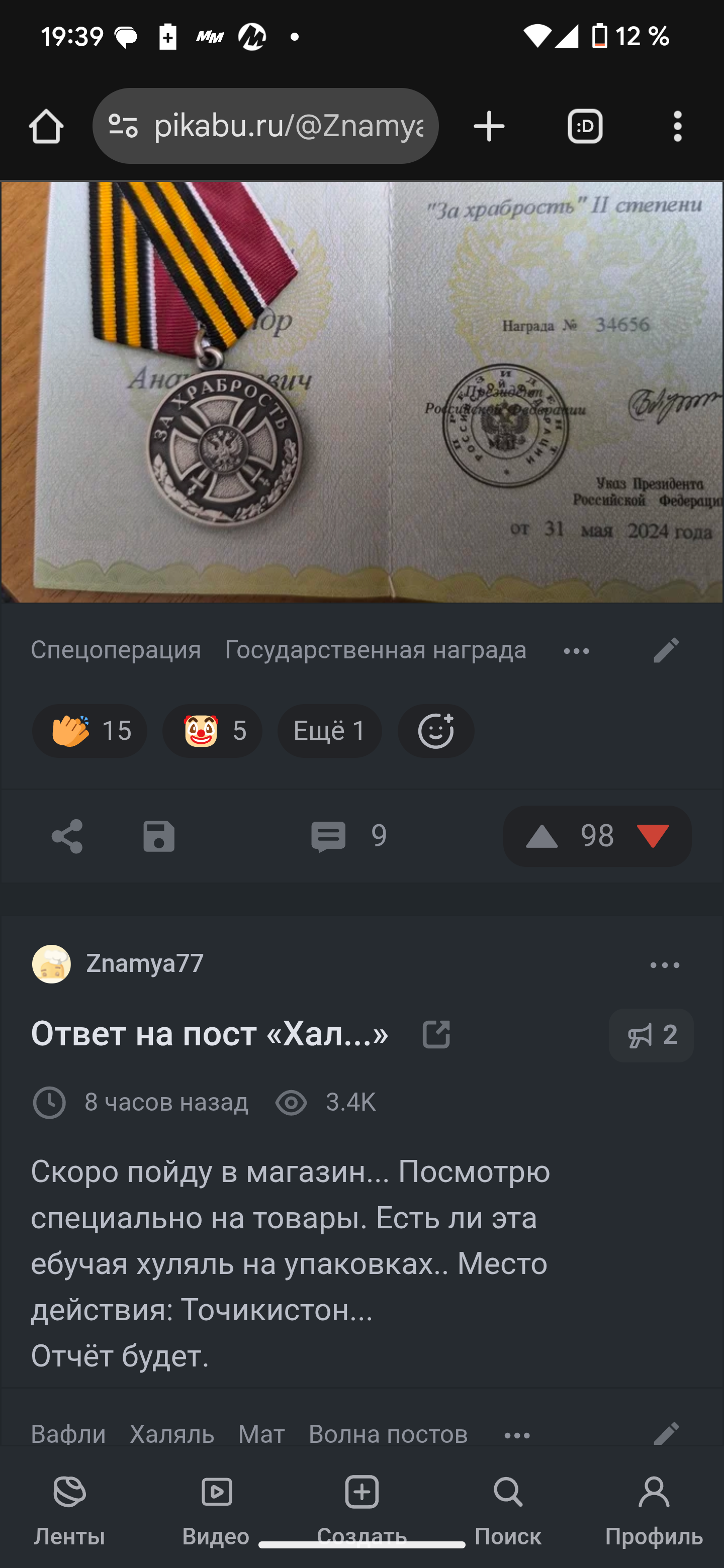Open a new browser tab

pyautogui.click(x=489, y=127)
